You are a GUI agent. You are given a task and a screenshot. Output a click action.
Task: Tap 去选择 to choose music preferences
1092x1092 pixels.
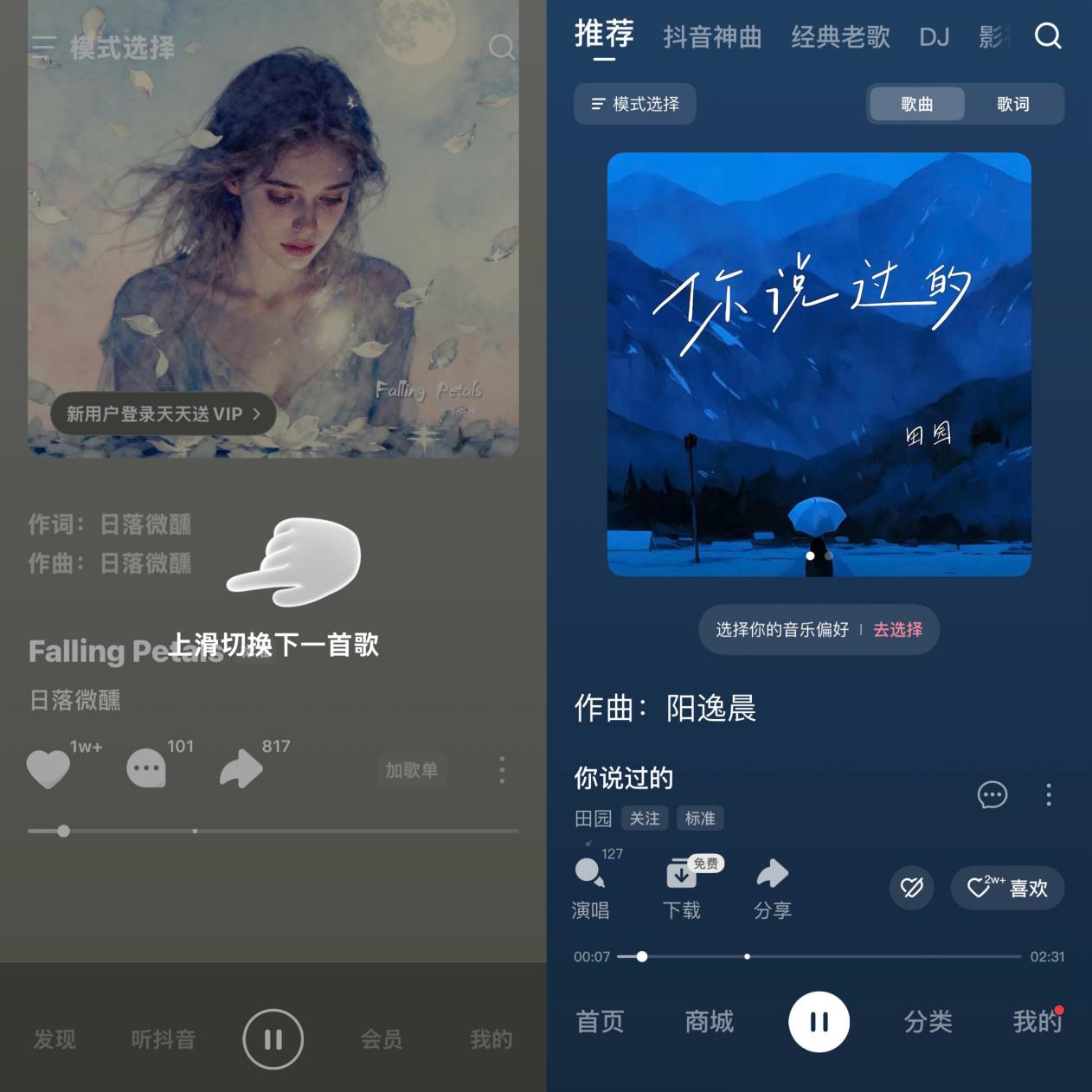pyautogui.click(x=897, y=630)
